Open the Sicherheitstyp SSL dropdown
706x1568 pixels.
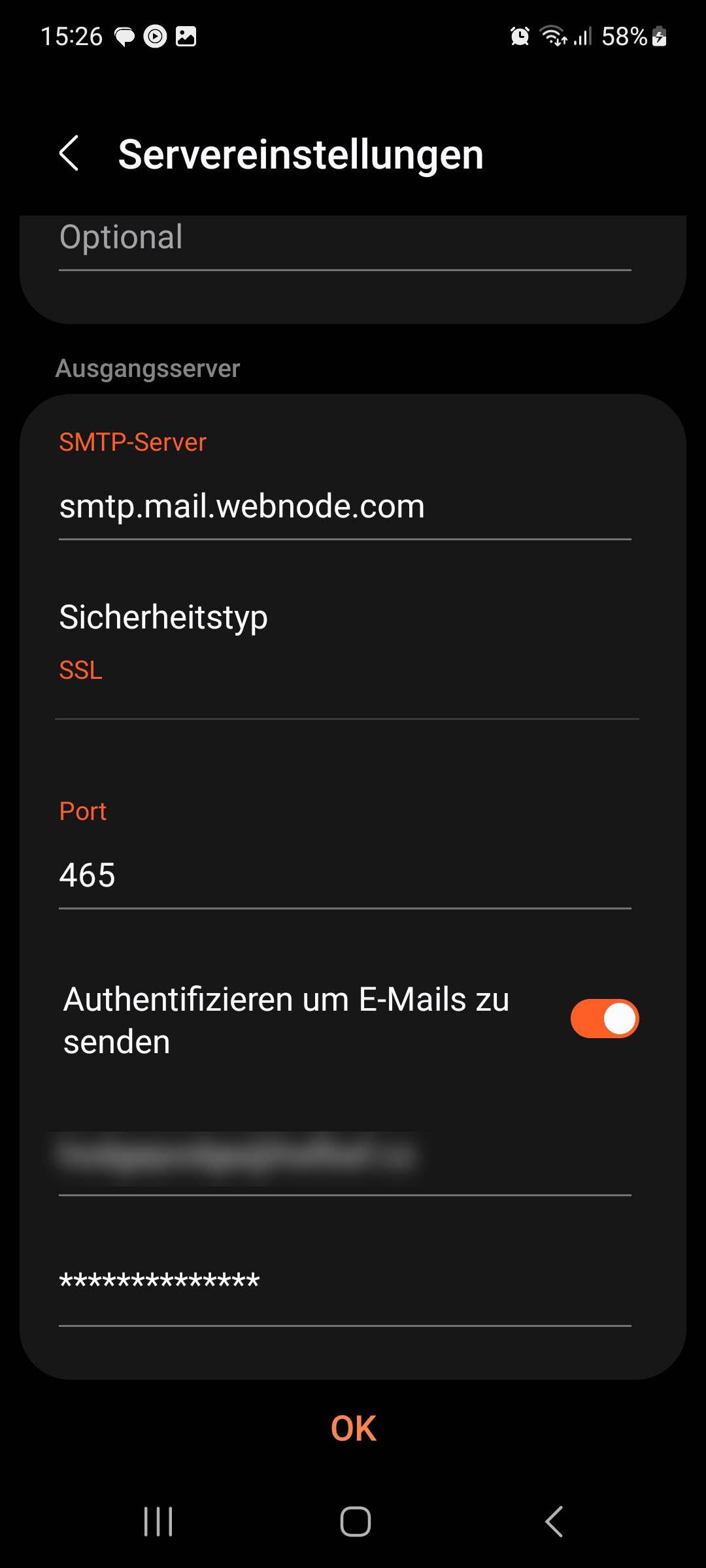point(346,643)
